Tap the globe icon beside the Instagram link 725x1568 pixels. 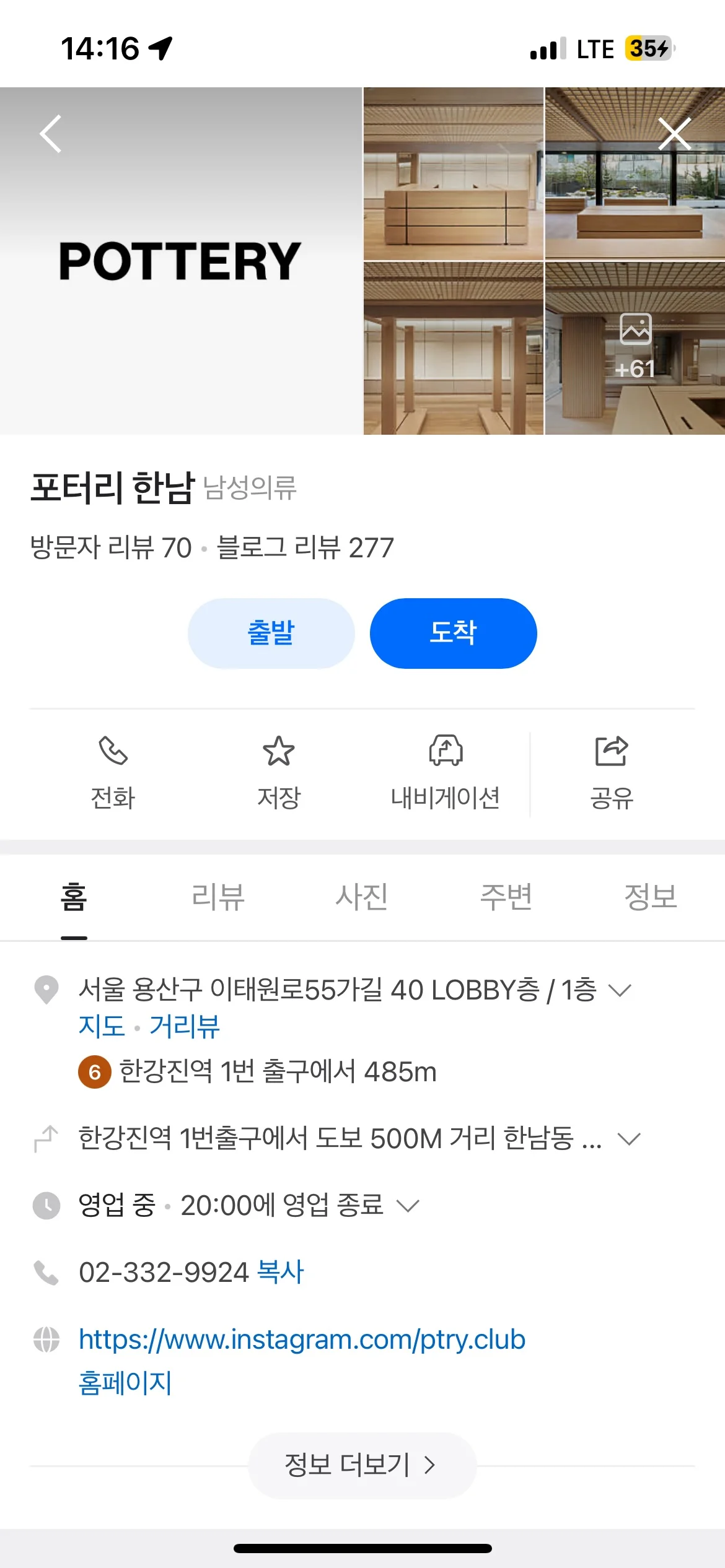[x=46, y=1339]
